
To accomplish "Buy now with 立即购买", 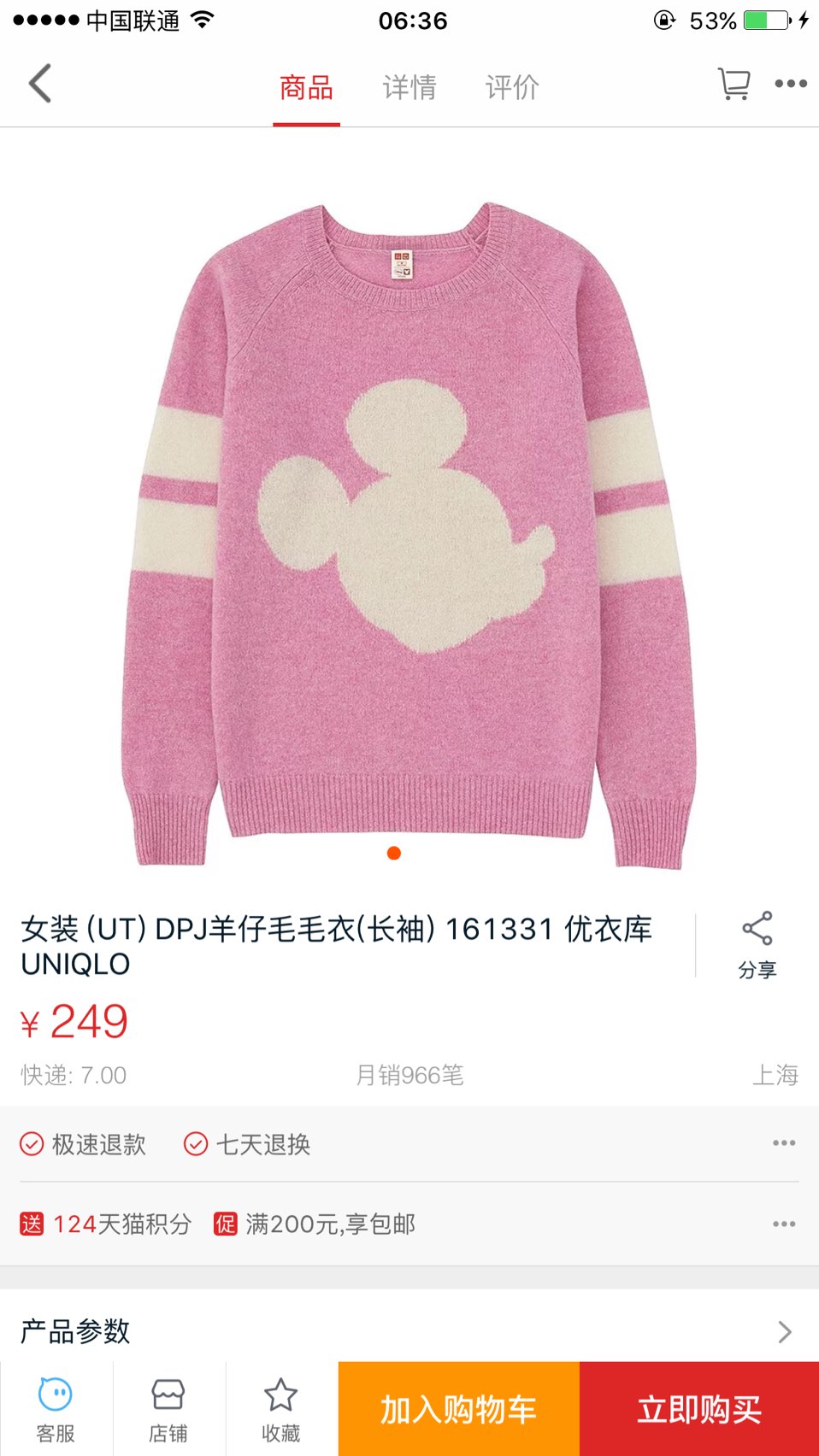I will (698, 1409).
